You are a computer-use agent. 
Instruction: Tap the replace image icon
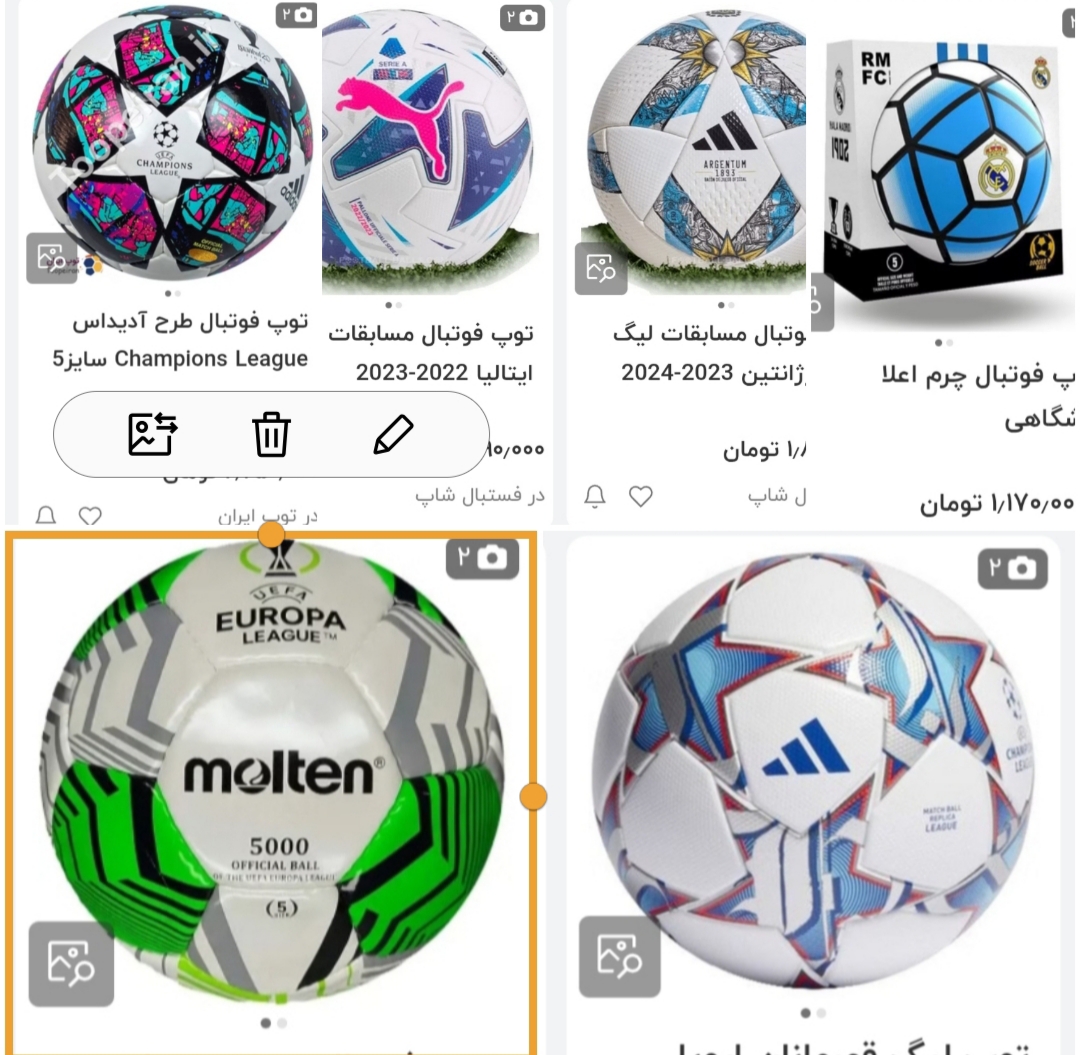click(153, 435)
